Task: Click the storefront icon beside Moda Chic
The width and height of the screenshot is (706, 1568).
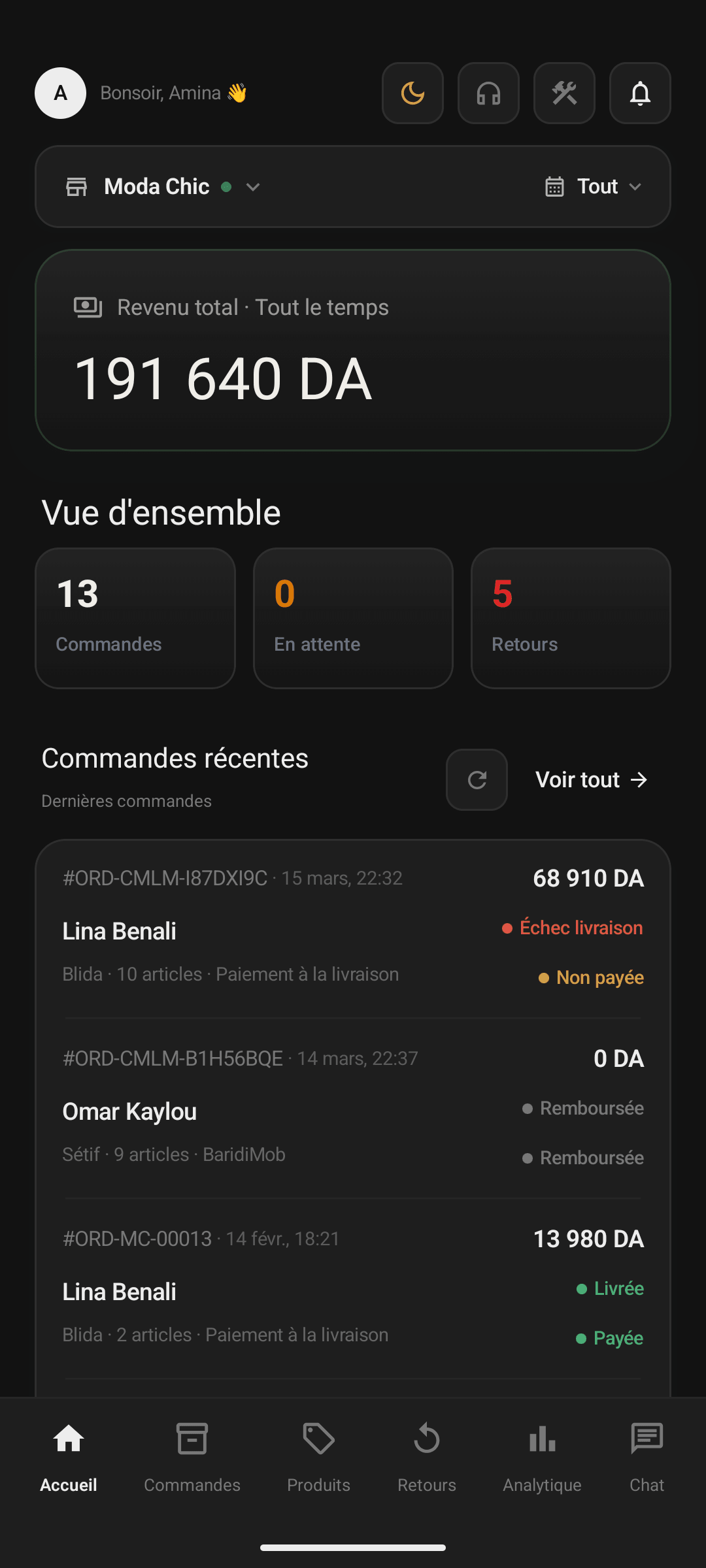Action: tap(76, 186)
